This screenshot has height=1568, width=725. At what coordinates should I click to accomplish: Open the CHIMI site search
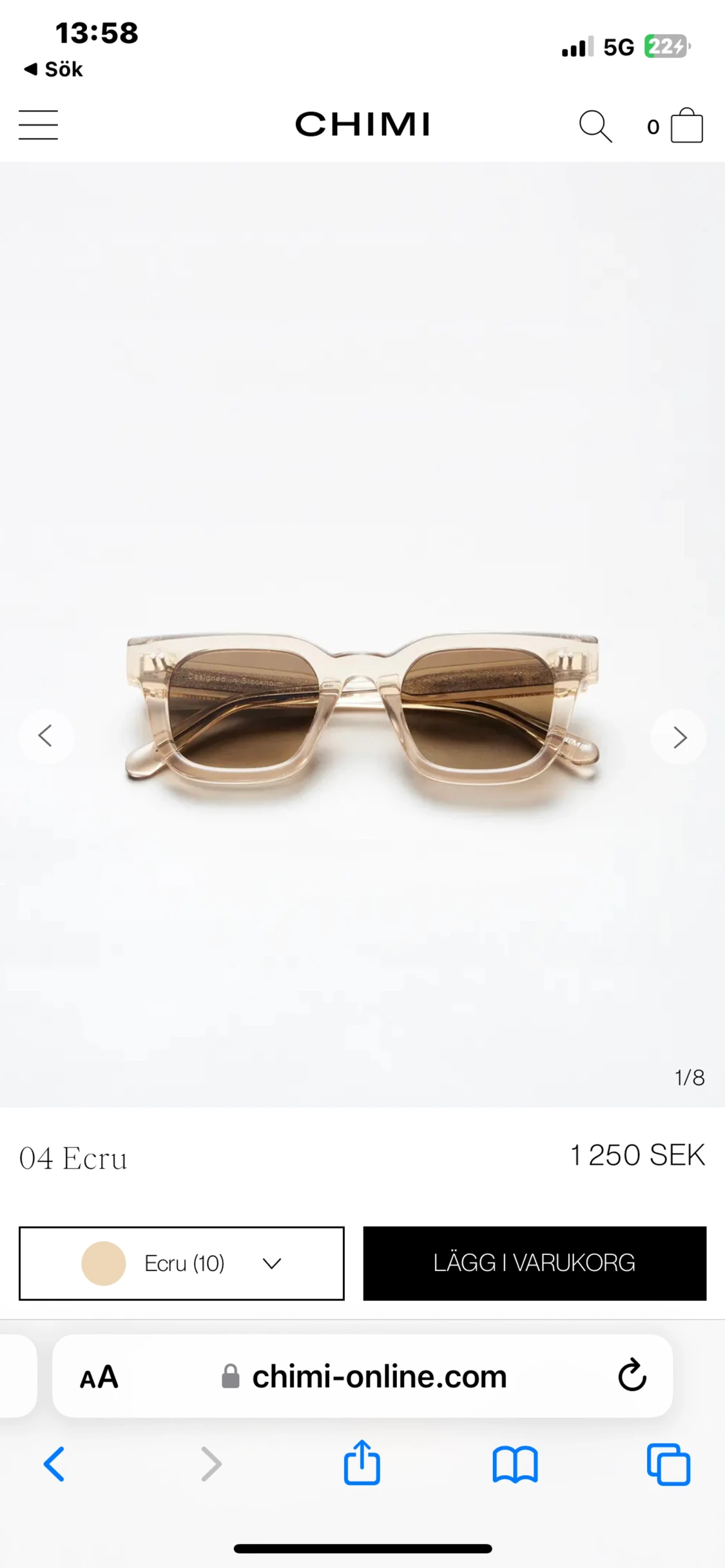click(x=594, y=126)
